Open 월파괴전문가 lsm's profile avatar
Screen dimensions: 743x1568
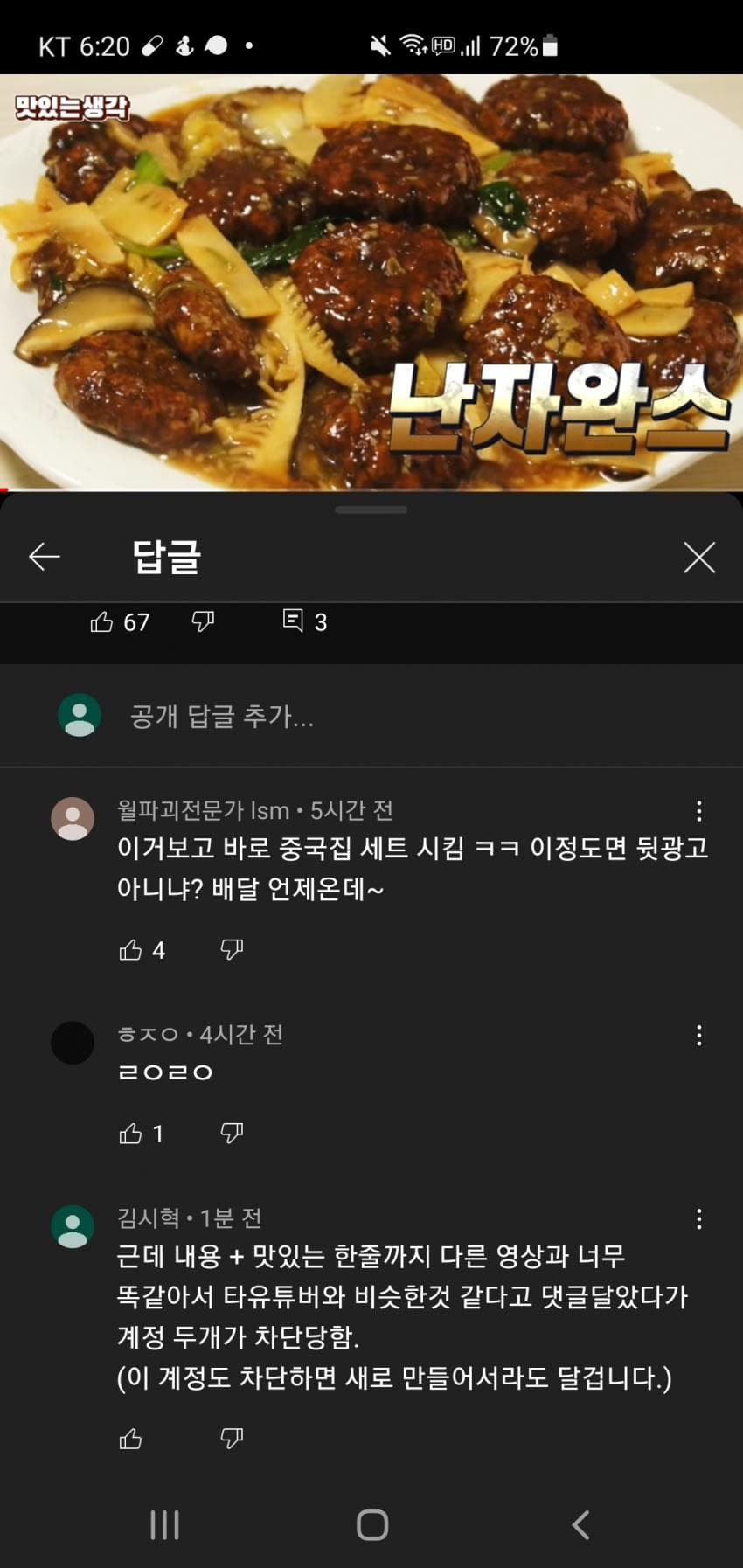point(73,819)
